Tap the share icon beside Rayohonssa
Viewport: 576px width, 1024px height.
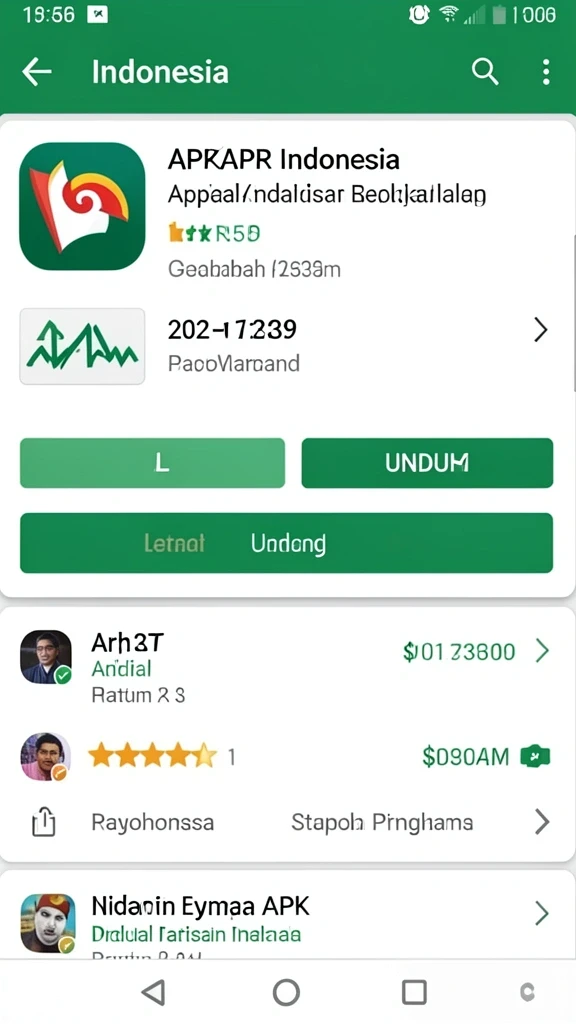click(44, 822)
